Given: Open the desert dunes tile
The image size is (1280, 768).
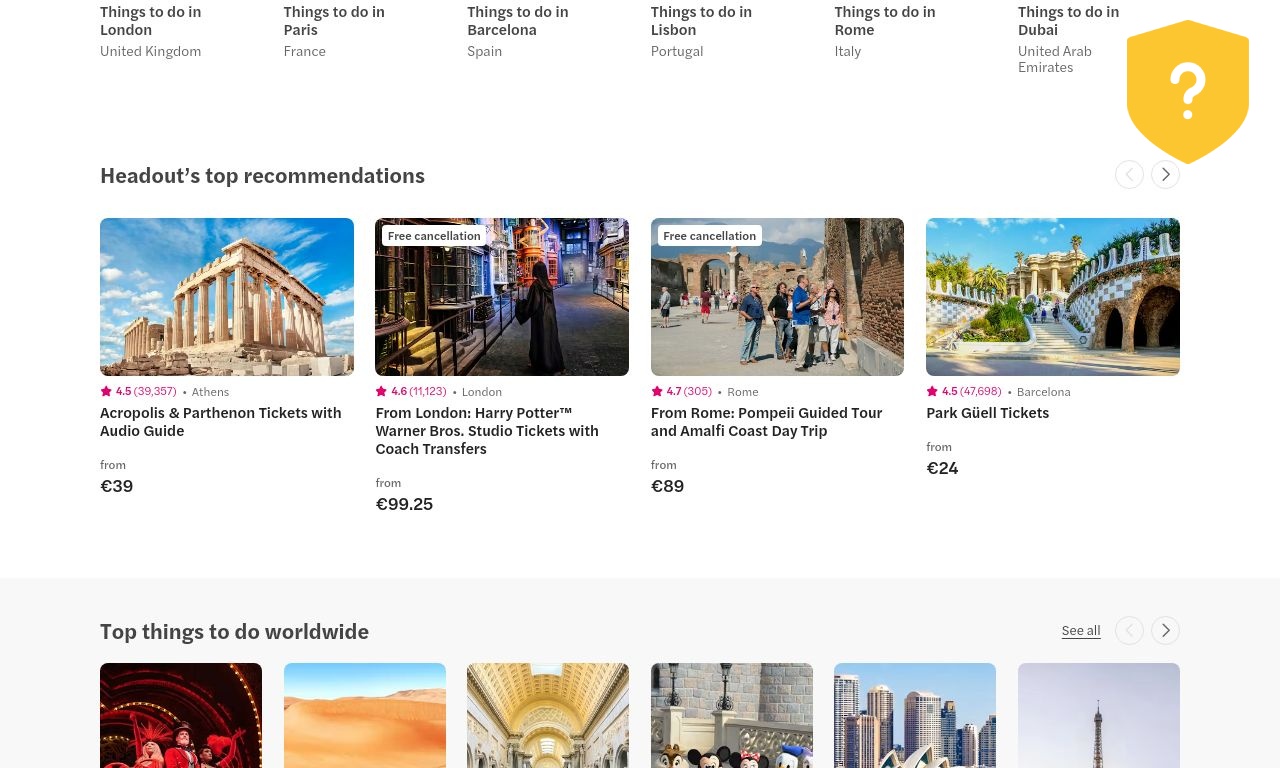Looking at the screenshot, I should [x=365, y=715].
